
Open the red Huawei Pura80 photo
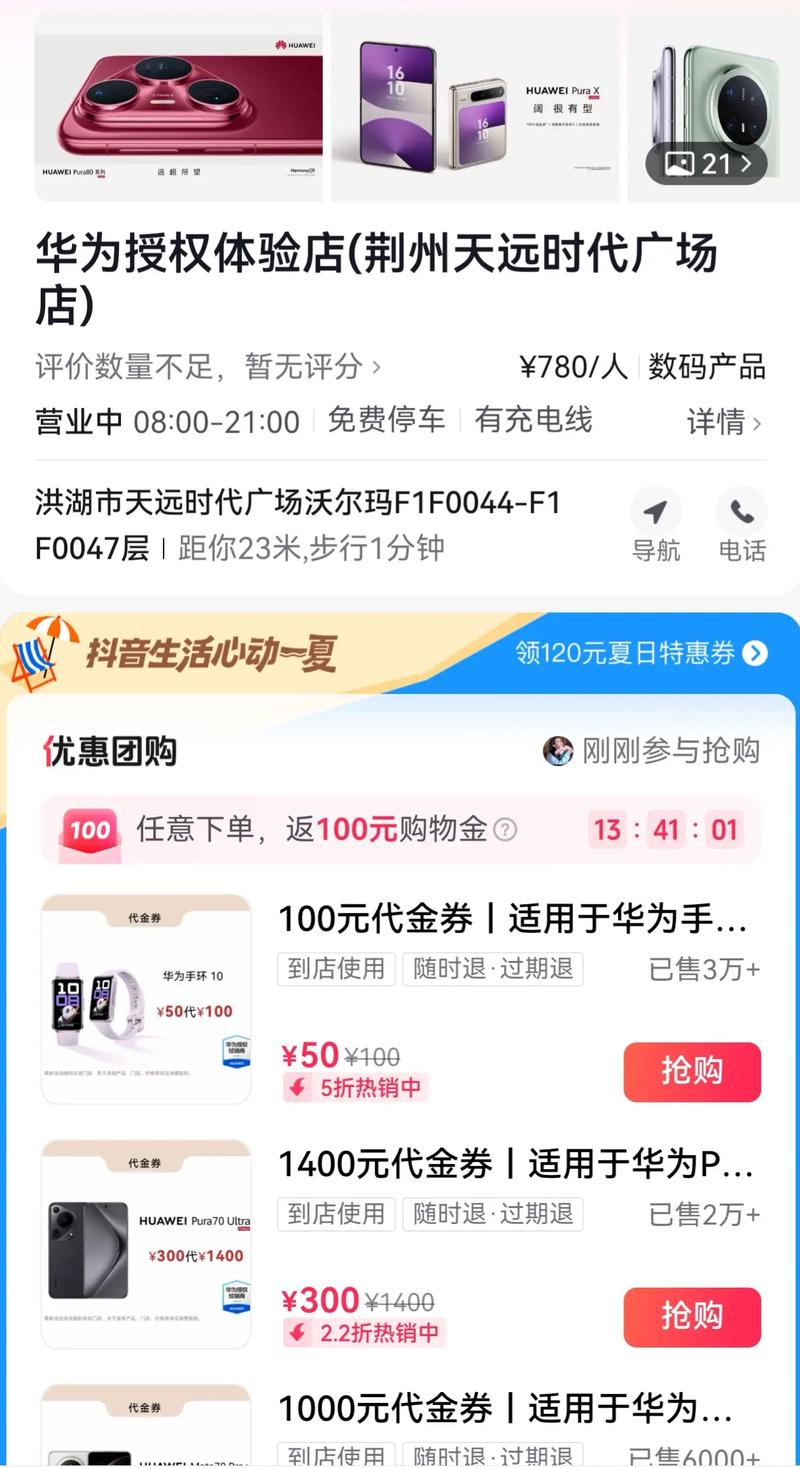point(178,105)
